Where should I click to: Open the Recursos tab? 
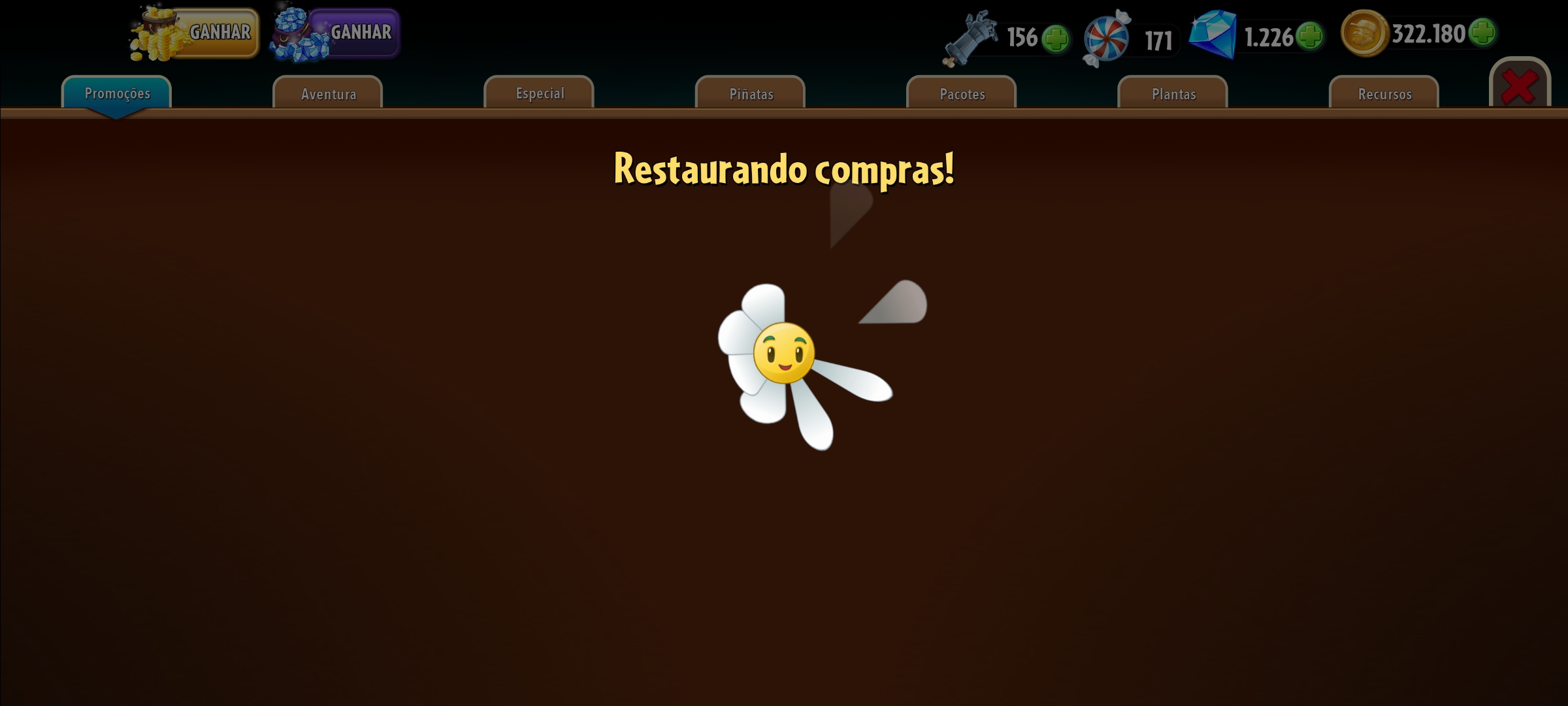click(1384, 93)
